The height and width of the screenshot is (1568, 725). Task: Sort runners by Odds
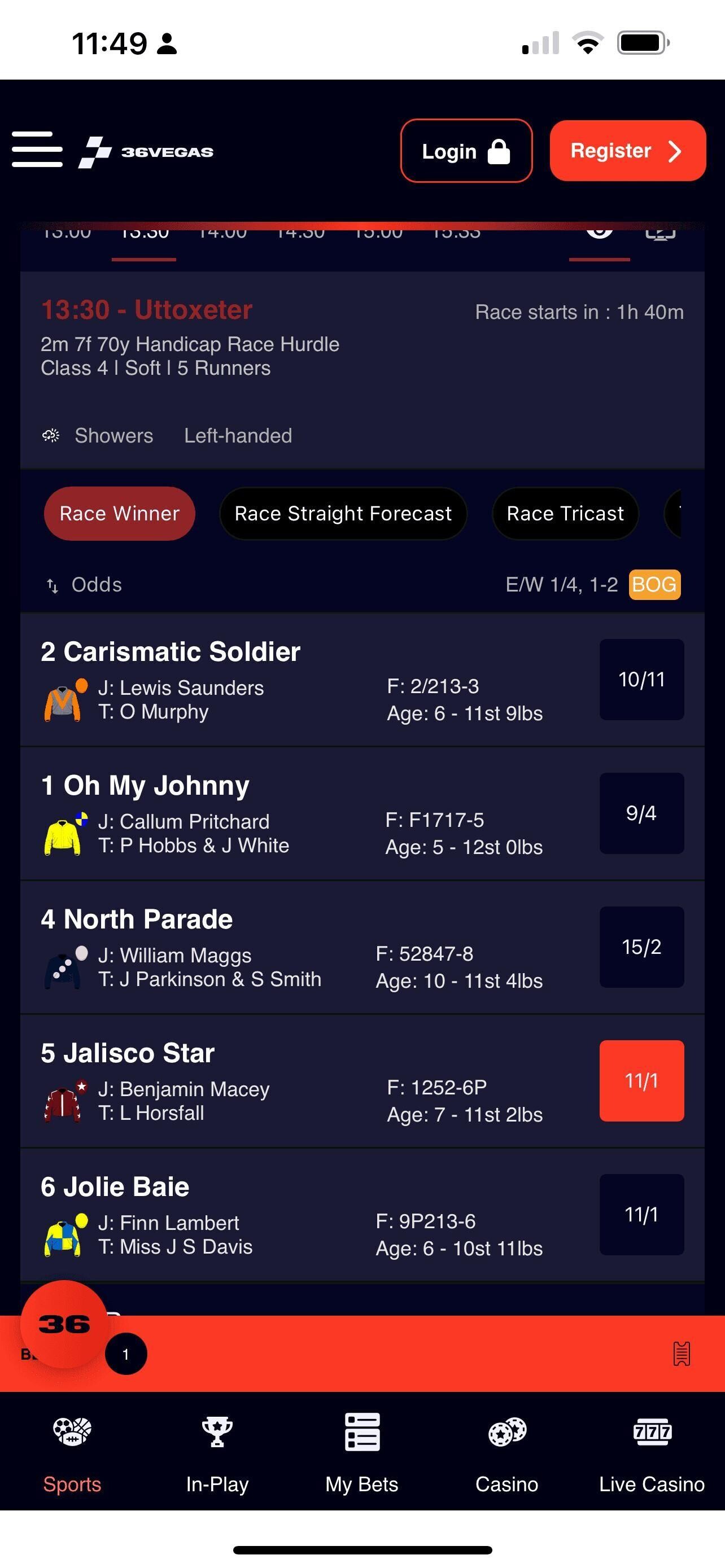tap(85, 585)
